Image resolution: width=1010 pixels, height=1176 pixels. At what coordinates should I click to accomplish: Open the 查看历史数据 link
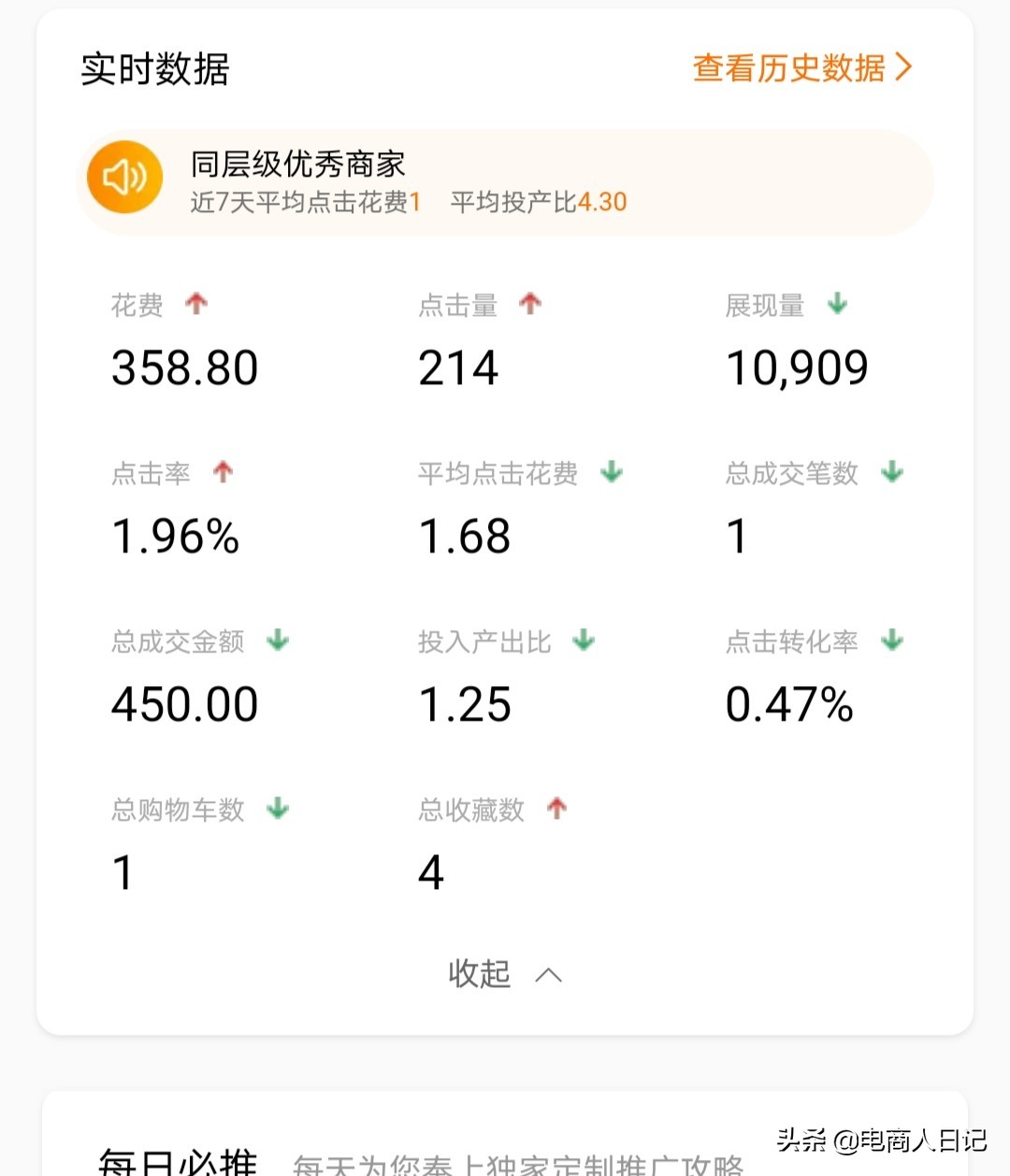click(788, 66)
